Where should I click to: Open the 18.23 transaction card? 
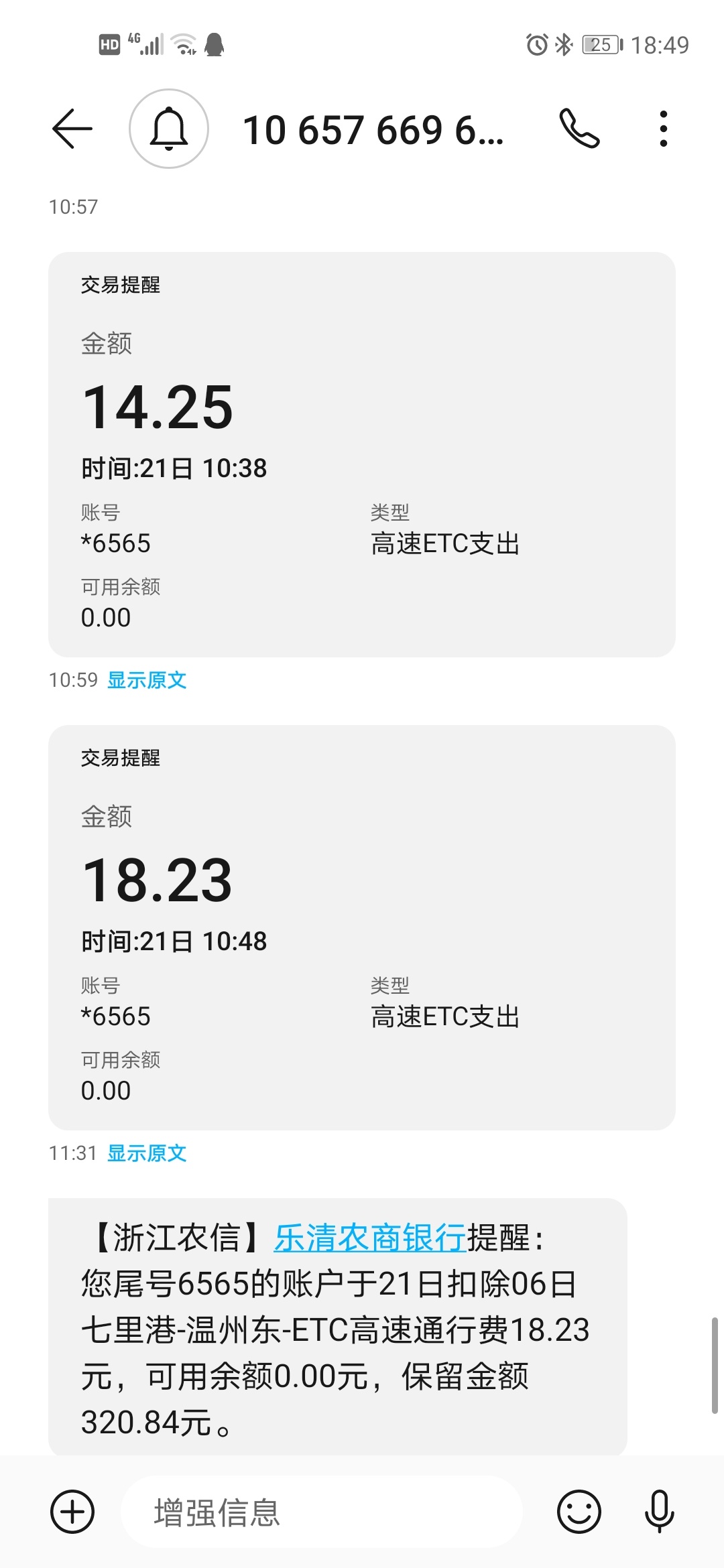362,927
